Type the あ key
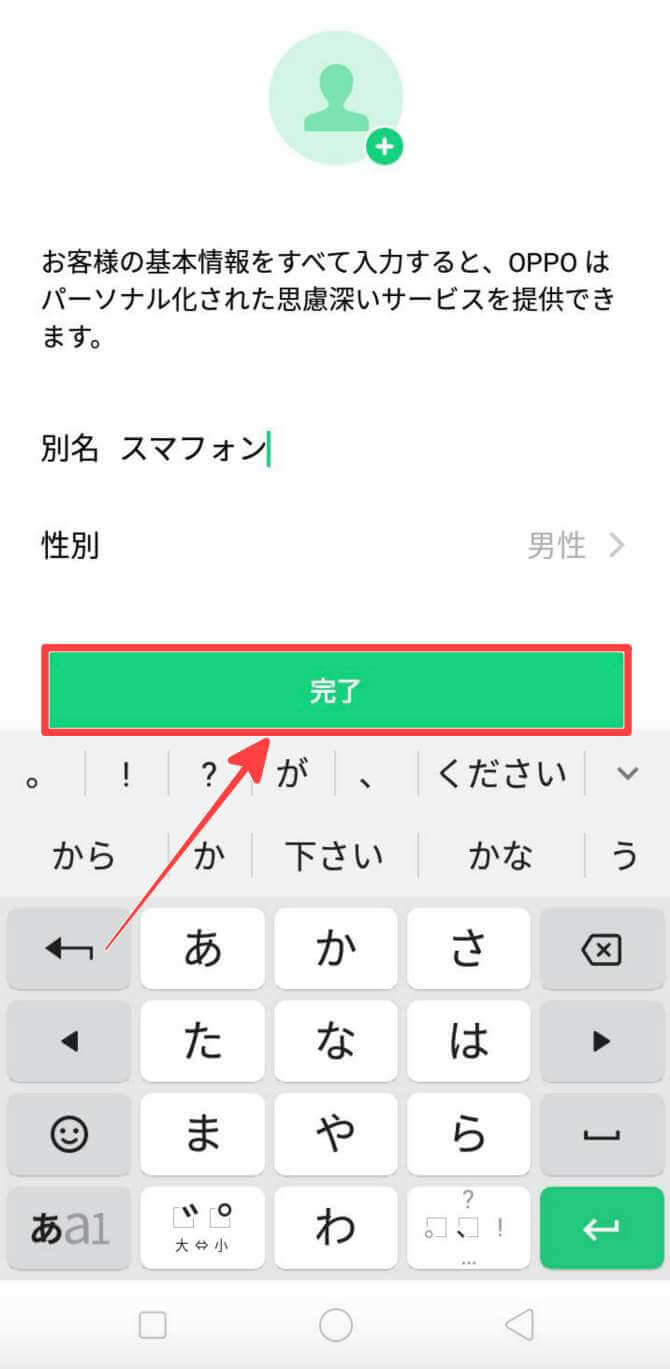Viewport: 670px width, 1369px height. [202, 950]
